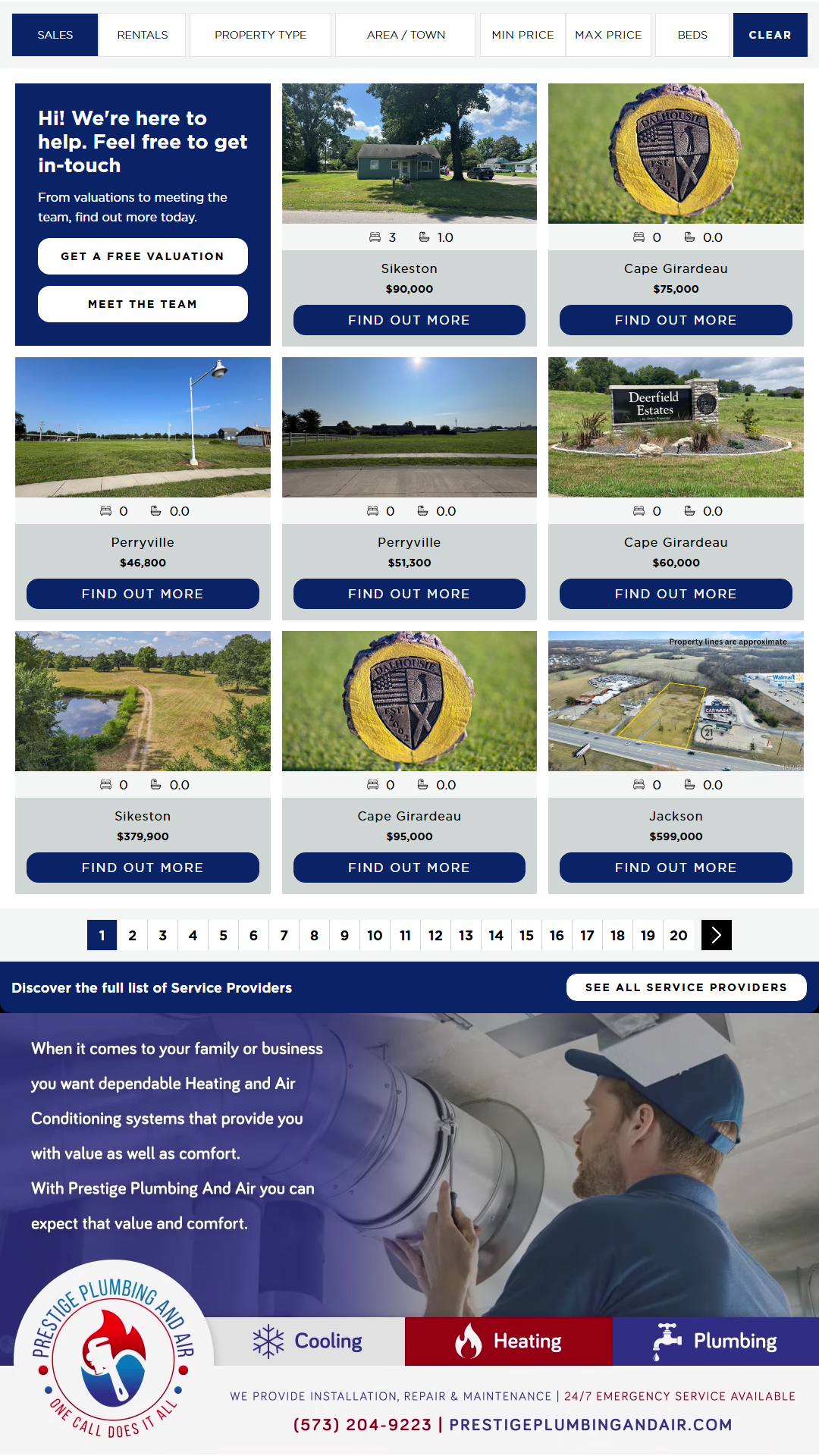Go to next page with arrow
The image size is (819, 1456).
(x=717, y=935)
